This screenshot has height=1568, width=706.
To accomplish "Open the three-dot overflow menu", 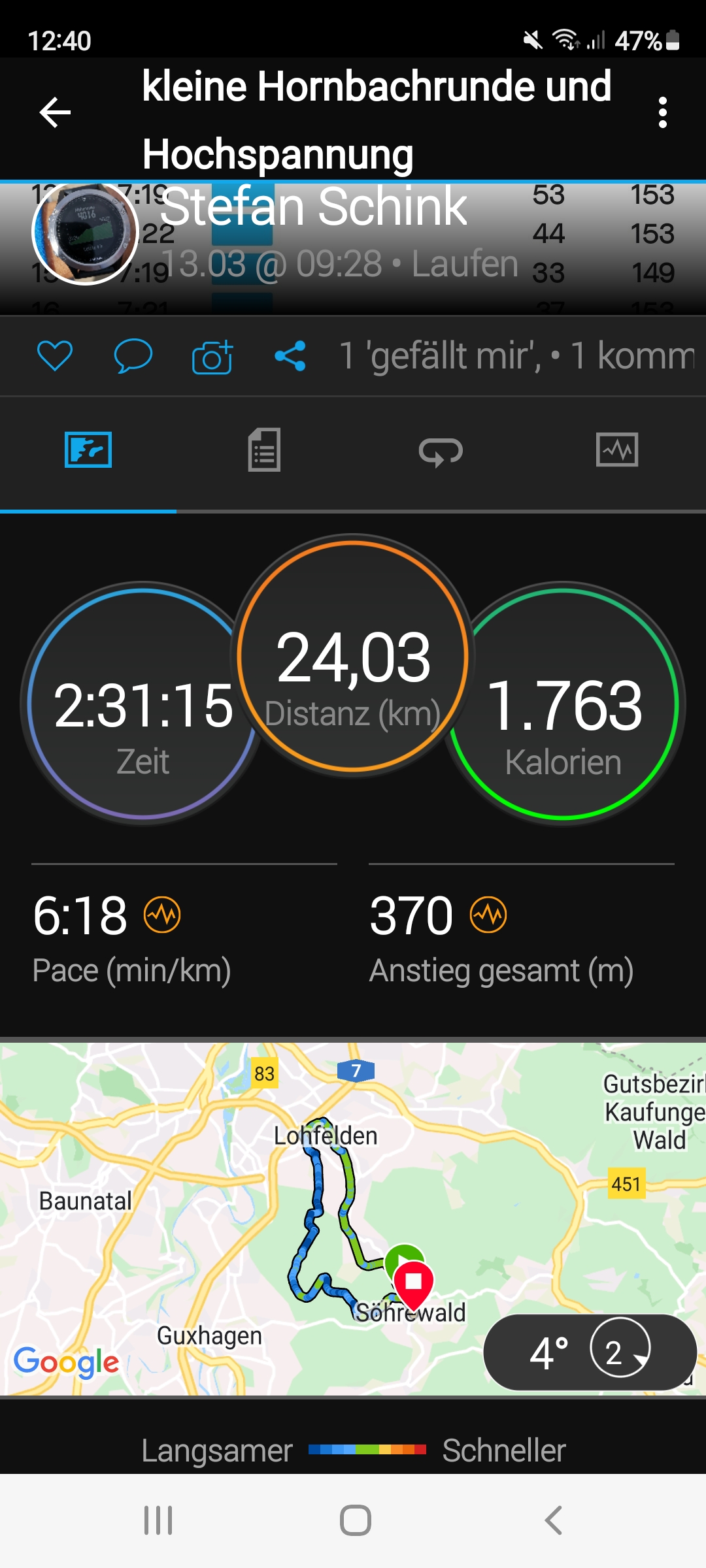I will pyautogui.click(x=662, y=112).
